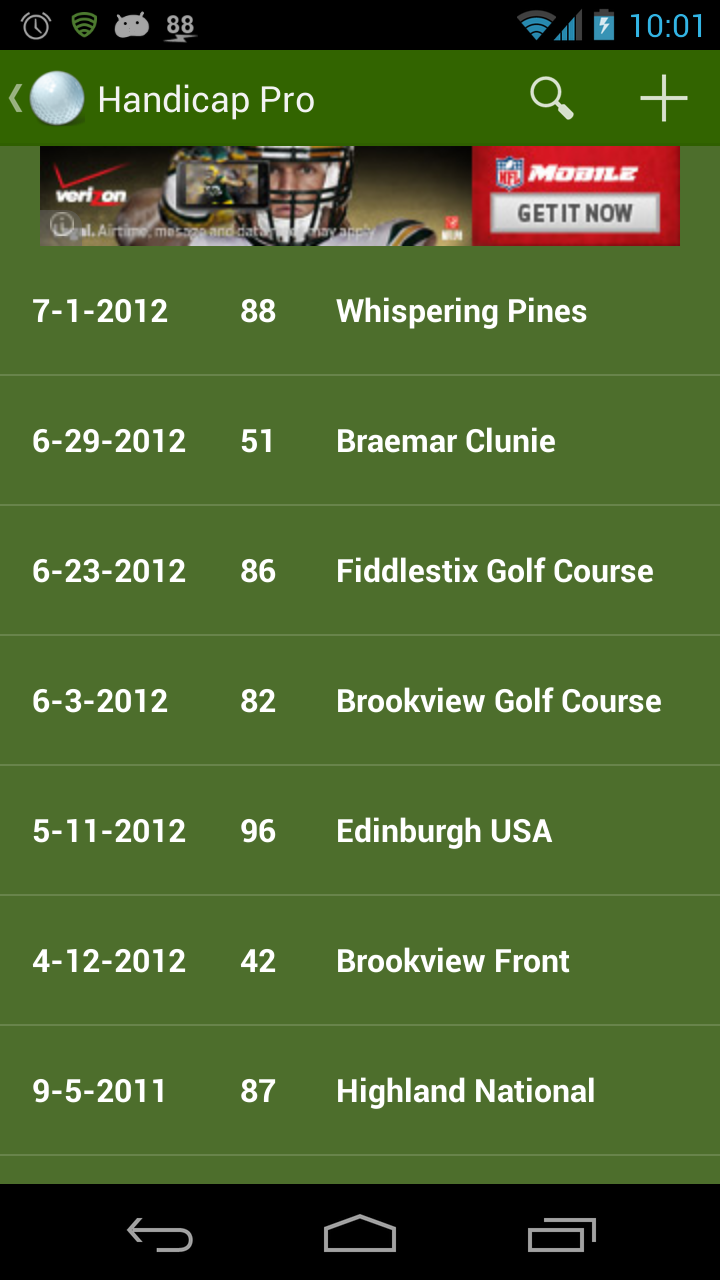The width and height of the screenshot is (720, 1280).
Task: Open the Whispering Pines round from 7-1-2012
Action: [x=360, y=311]
